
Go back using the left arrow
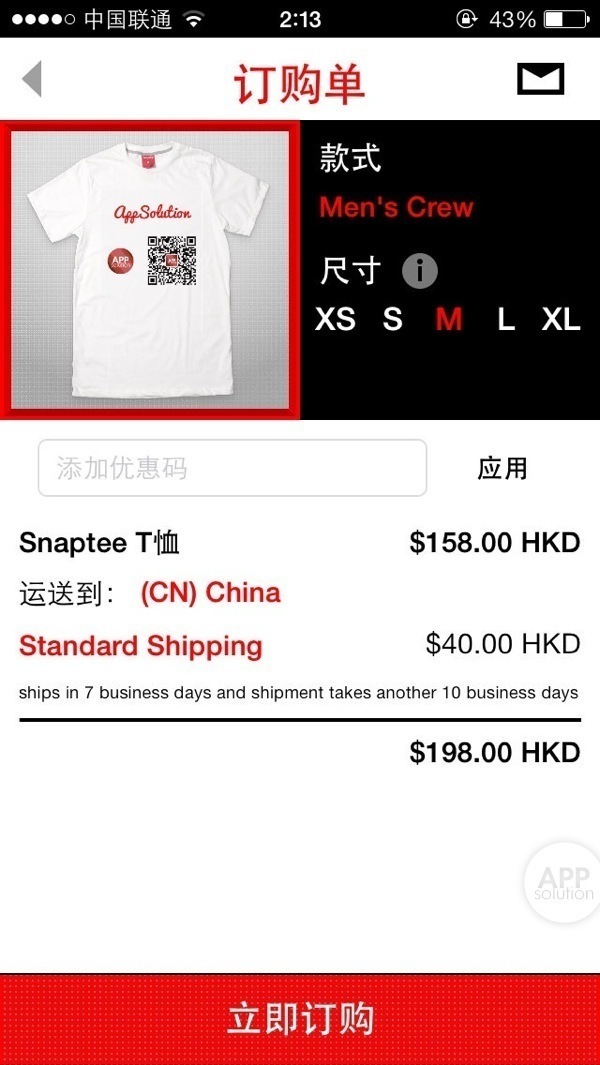coord(32,79)
